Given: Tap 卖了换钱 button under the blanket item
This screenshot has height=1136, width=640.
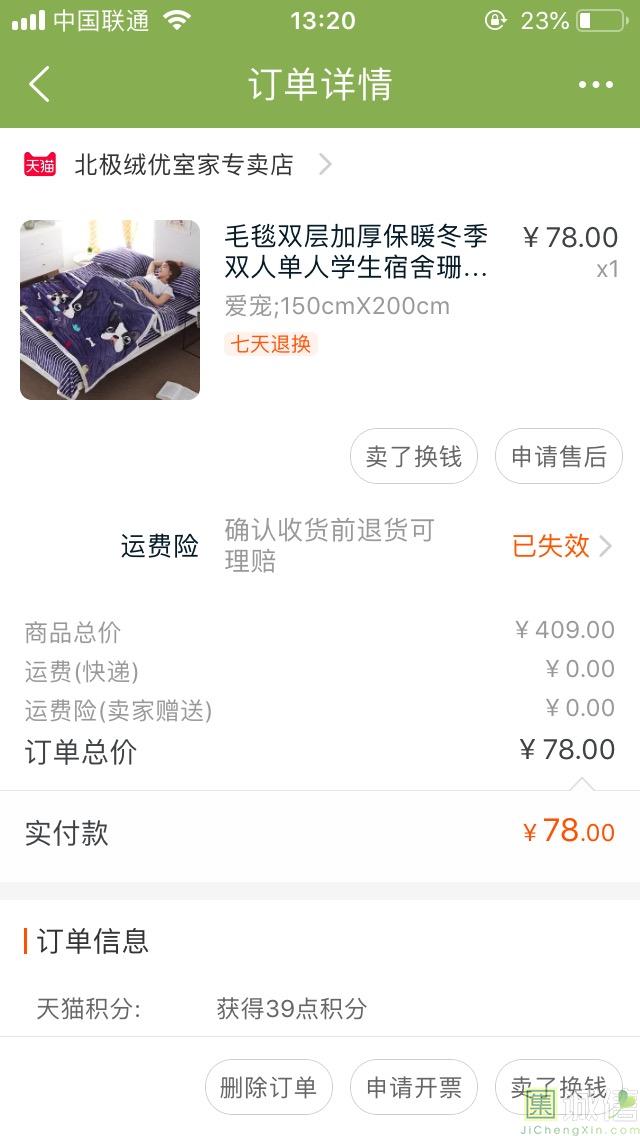Looking at the screenshot, I should pos(413,457).
